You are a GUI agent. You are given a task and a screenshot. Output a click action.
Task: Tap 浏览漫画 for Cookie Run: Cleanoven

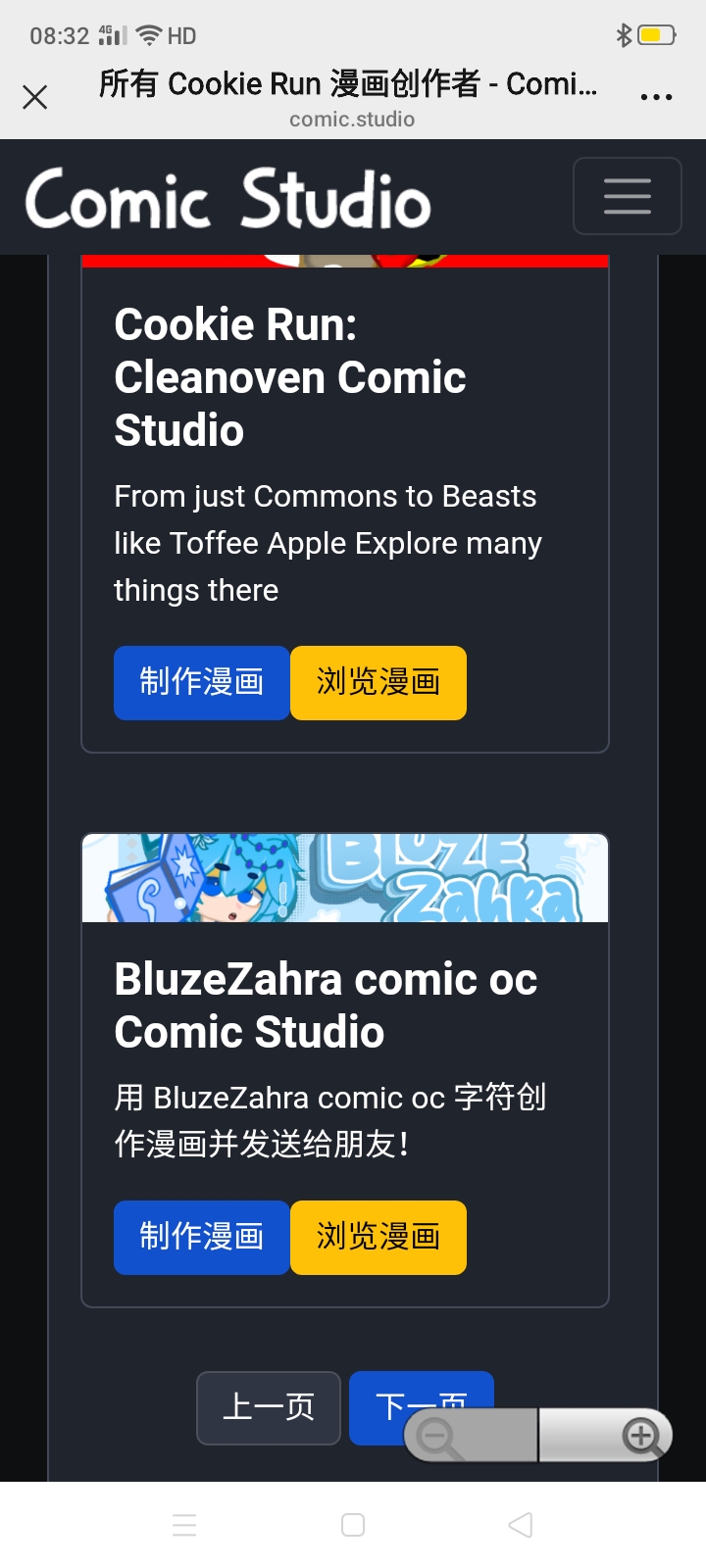(378, 683)
